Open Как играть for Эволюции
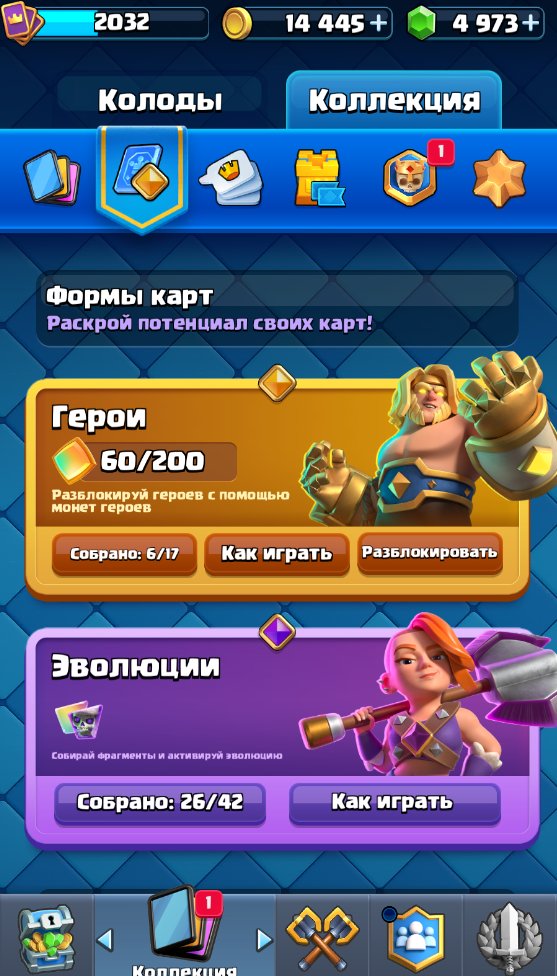The height and width of the screenshot is (976, 557). (395, 802)
